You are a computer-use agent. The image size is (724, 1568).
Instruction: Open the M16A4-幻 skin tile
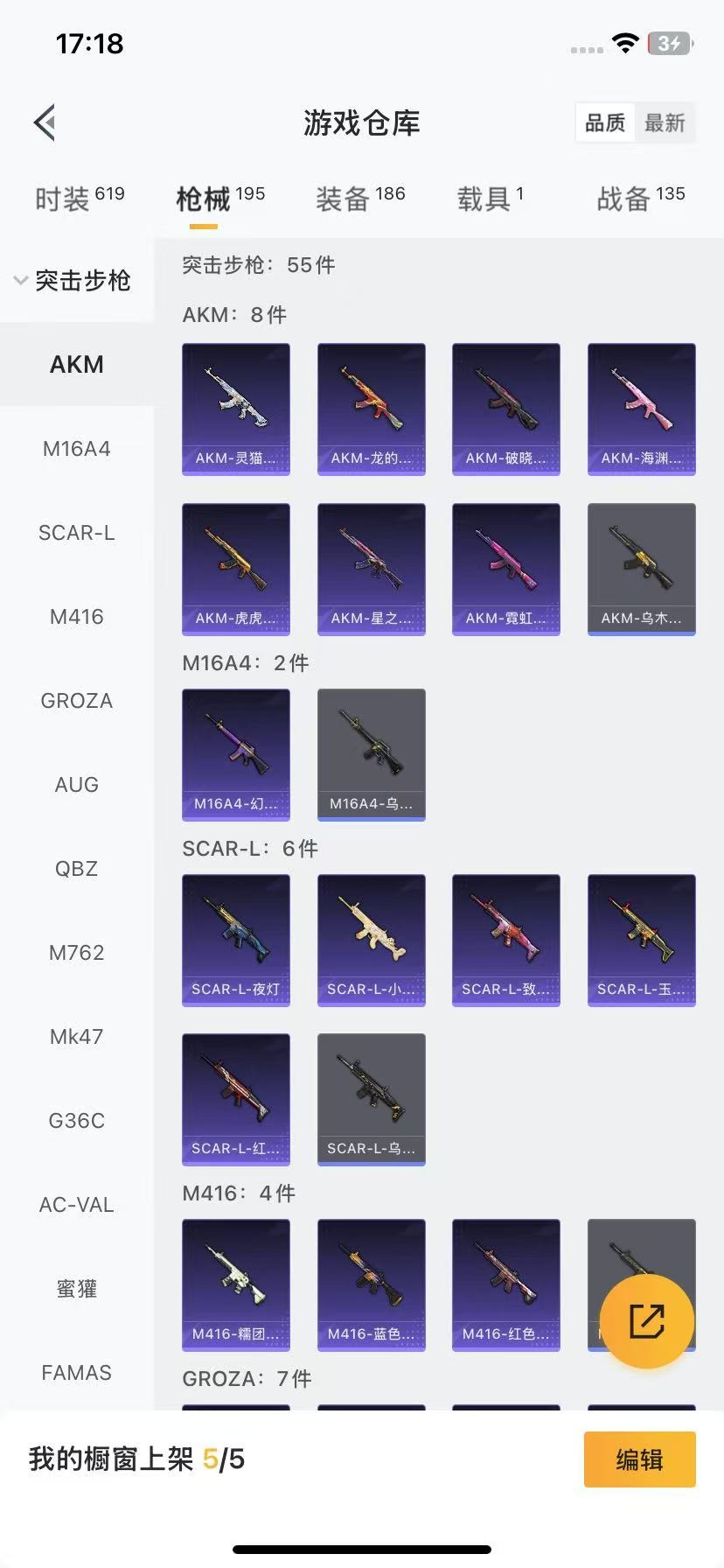point(236,754)
